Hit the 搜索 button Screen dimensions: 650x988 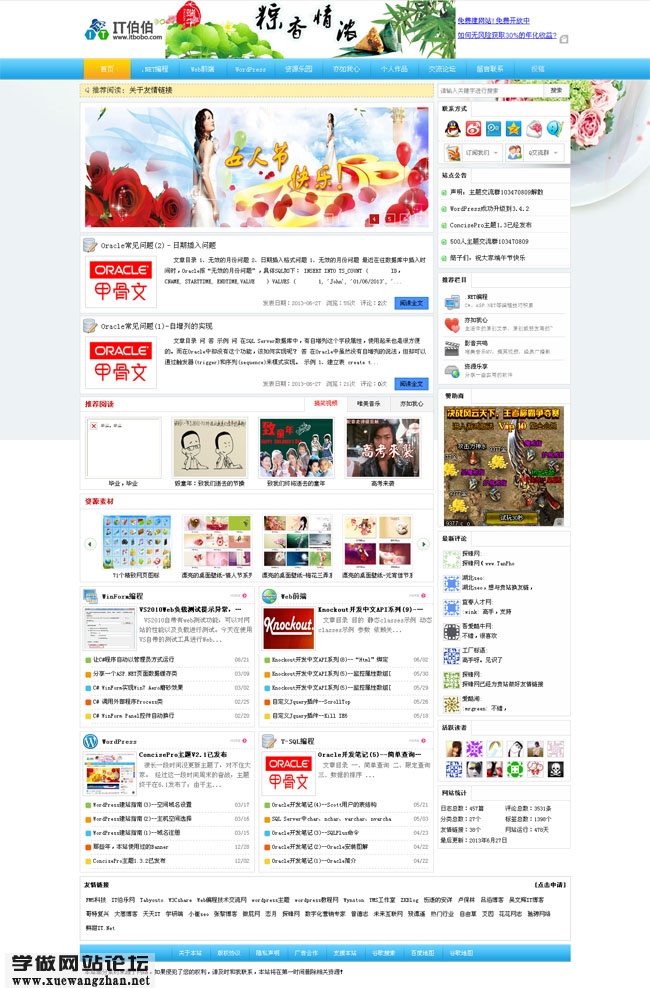click(557, 90)
